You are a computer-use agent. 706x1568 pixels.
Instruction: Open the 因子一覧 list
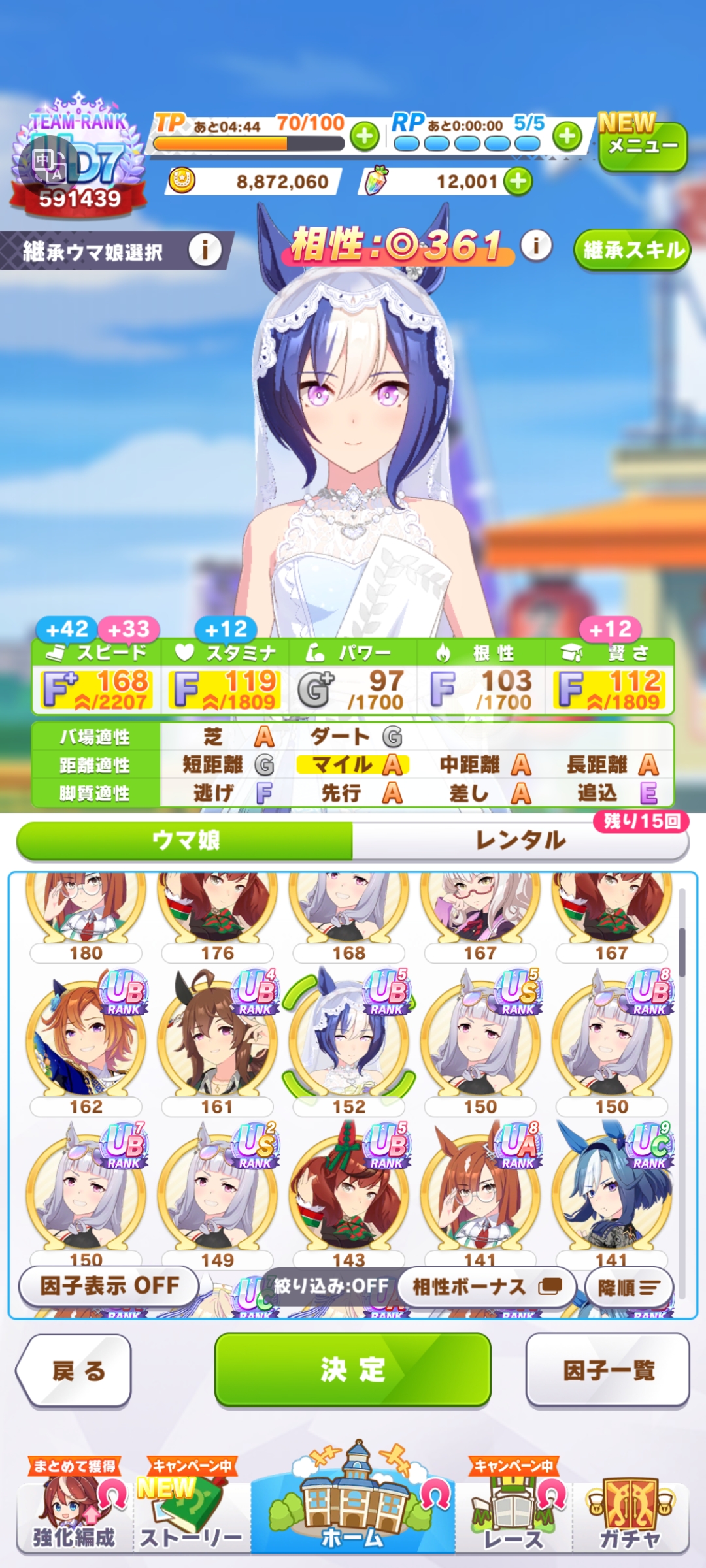click(608, 1370)
